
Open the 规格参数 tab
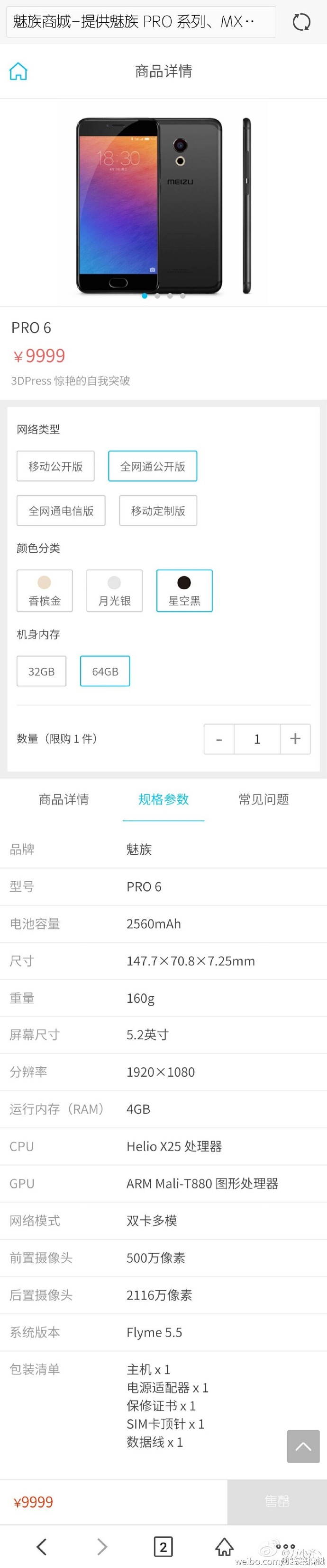coord(163,799)
